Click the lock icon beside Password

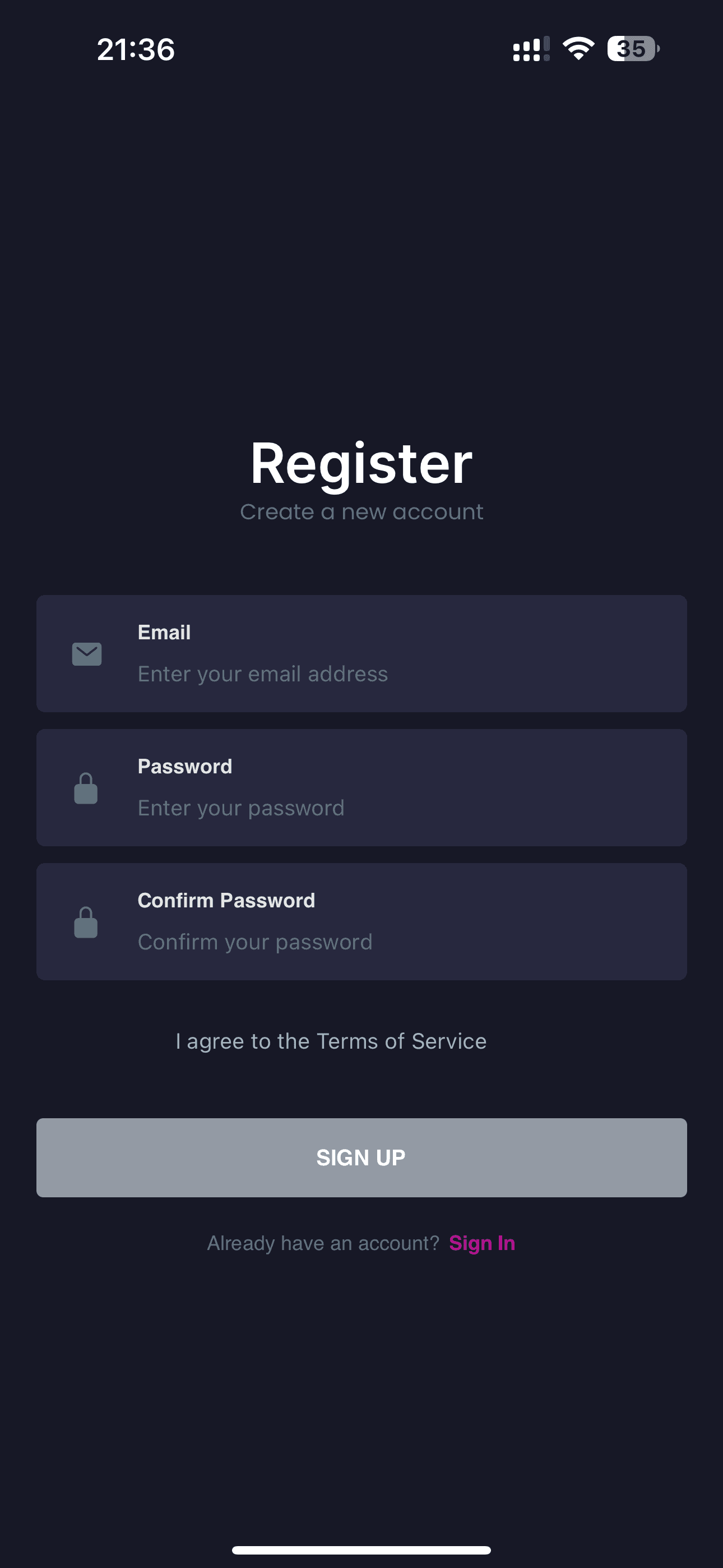click(86, 788)
